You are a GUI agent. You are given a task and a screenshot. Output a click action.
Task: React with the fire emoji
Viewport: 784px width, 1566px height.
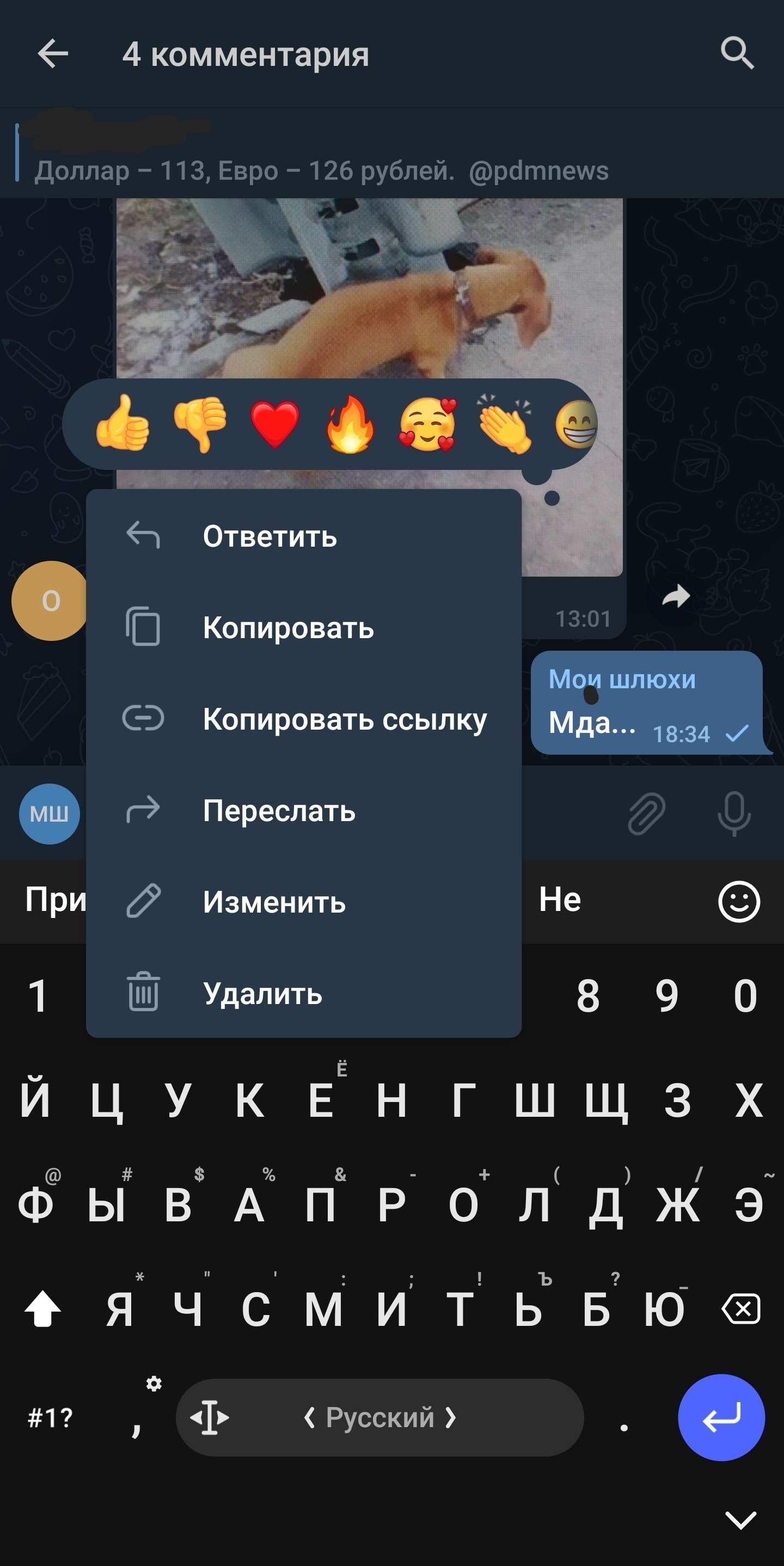351,423
